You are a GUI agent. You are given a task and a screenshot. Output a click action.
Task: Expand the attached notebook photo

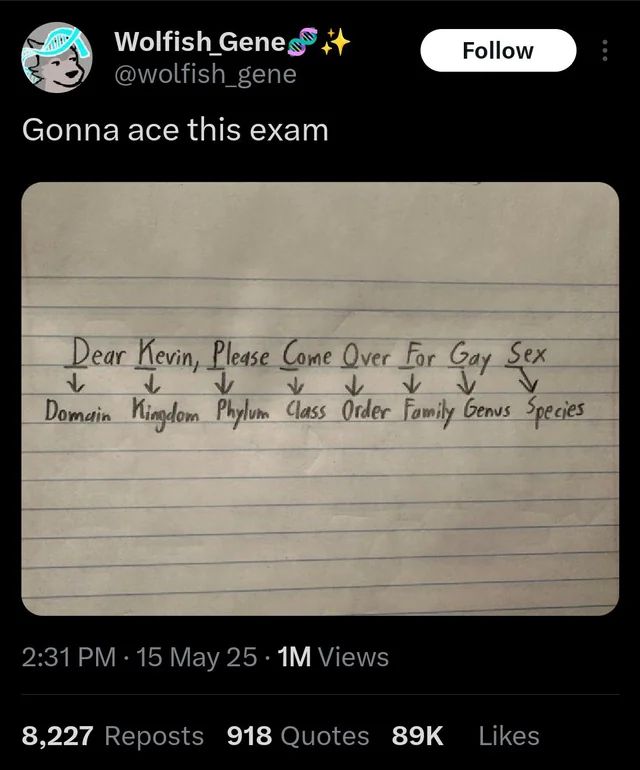320,398
